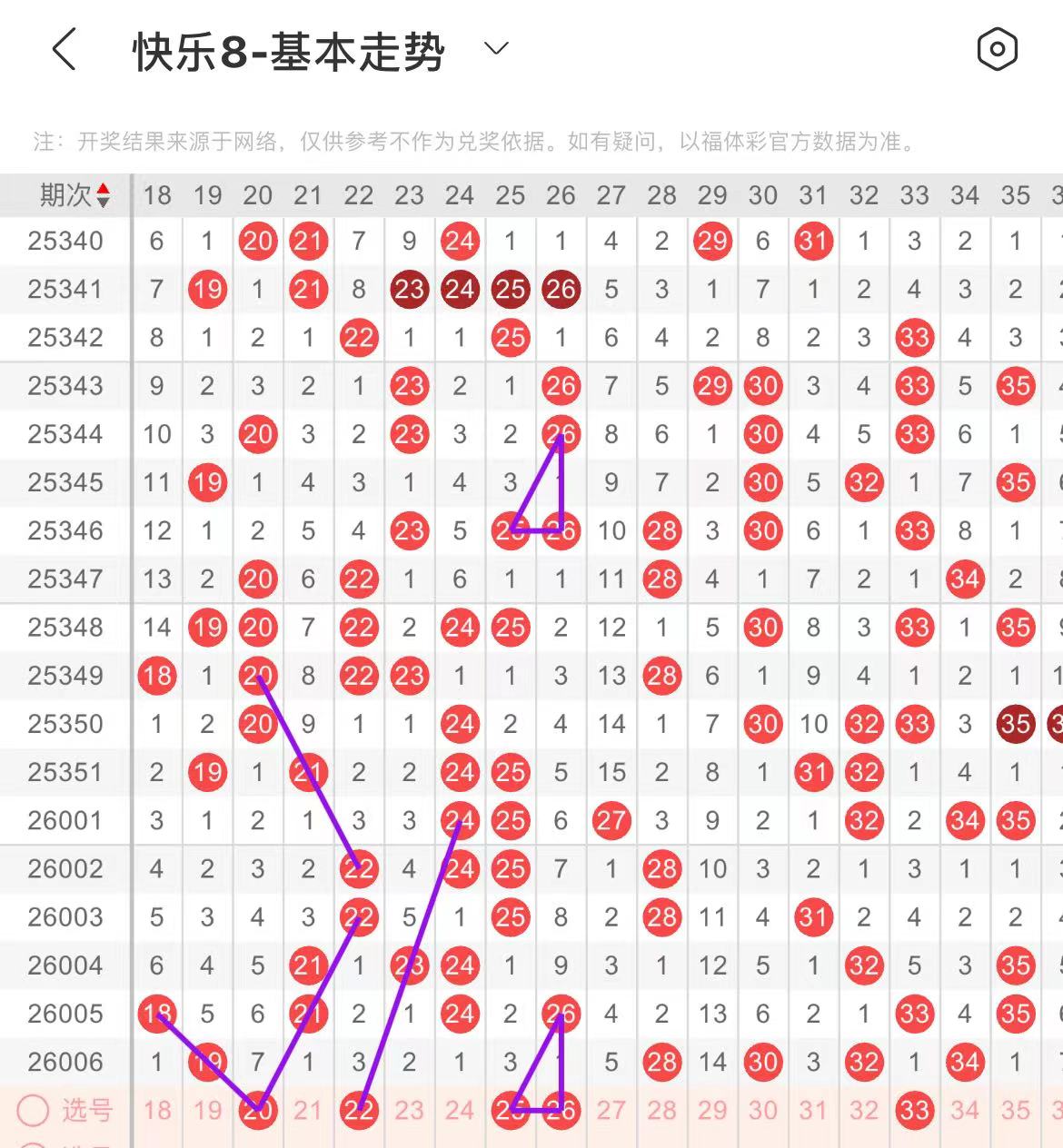The image size is (1063, 1148).
Task: Select number 27 in the 选号 row
Action: [611, 1110]
